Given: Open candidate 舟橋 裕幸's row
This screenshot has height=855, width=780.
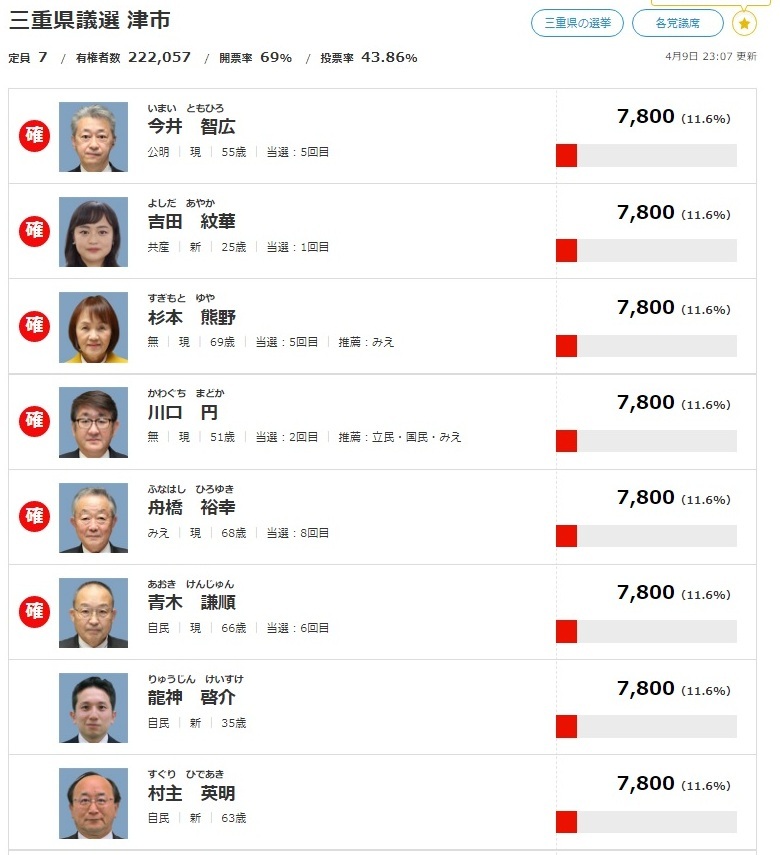Looking at the screenshot, I should tap(191, 507).
